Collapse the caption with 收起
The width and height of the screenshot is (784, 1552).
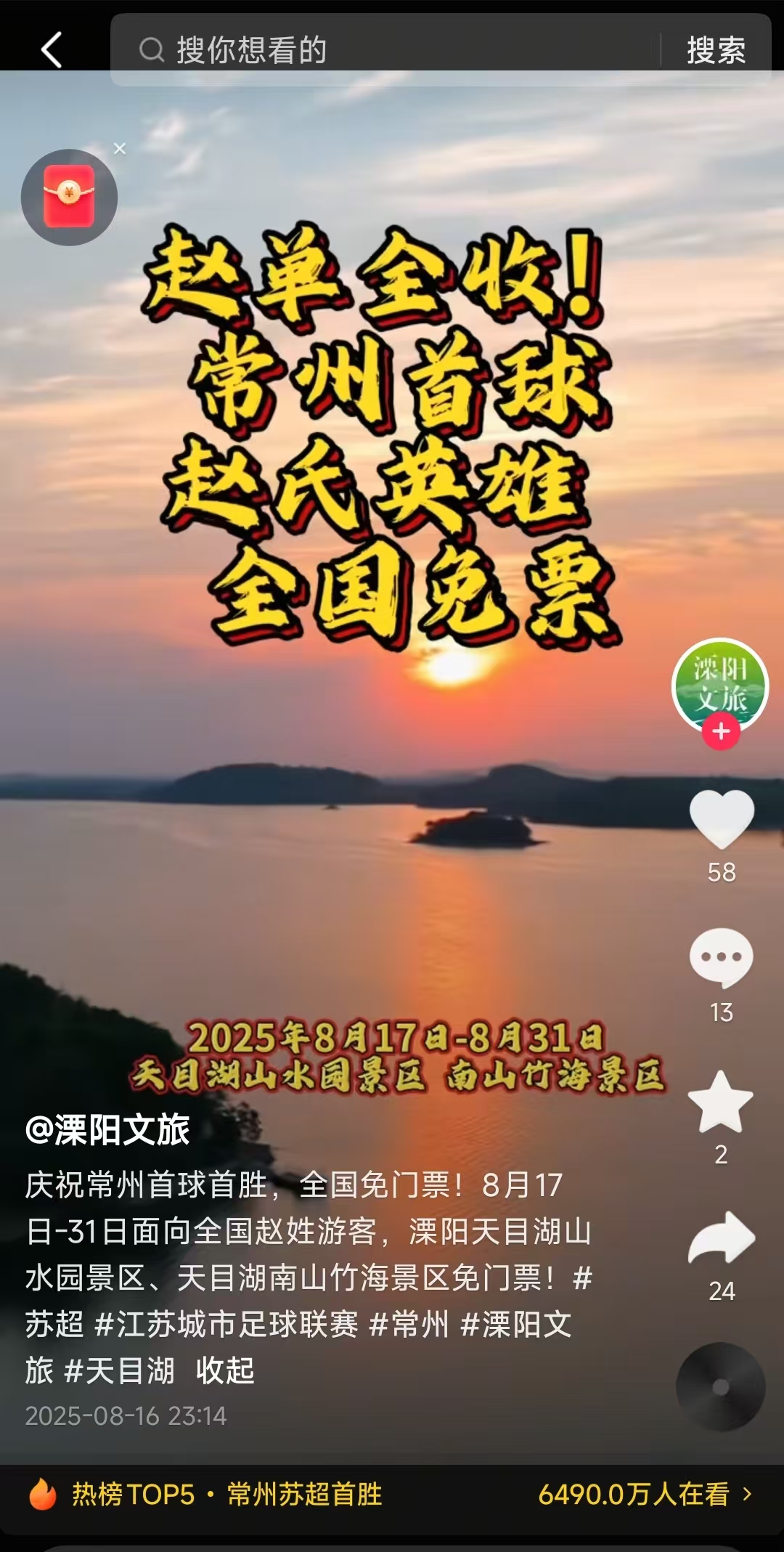tap(225, 1370)
